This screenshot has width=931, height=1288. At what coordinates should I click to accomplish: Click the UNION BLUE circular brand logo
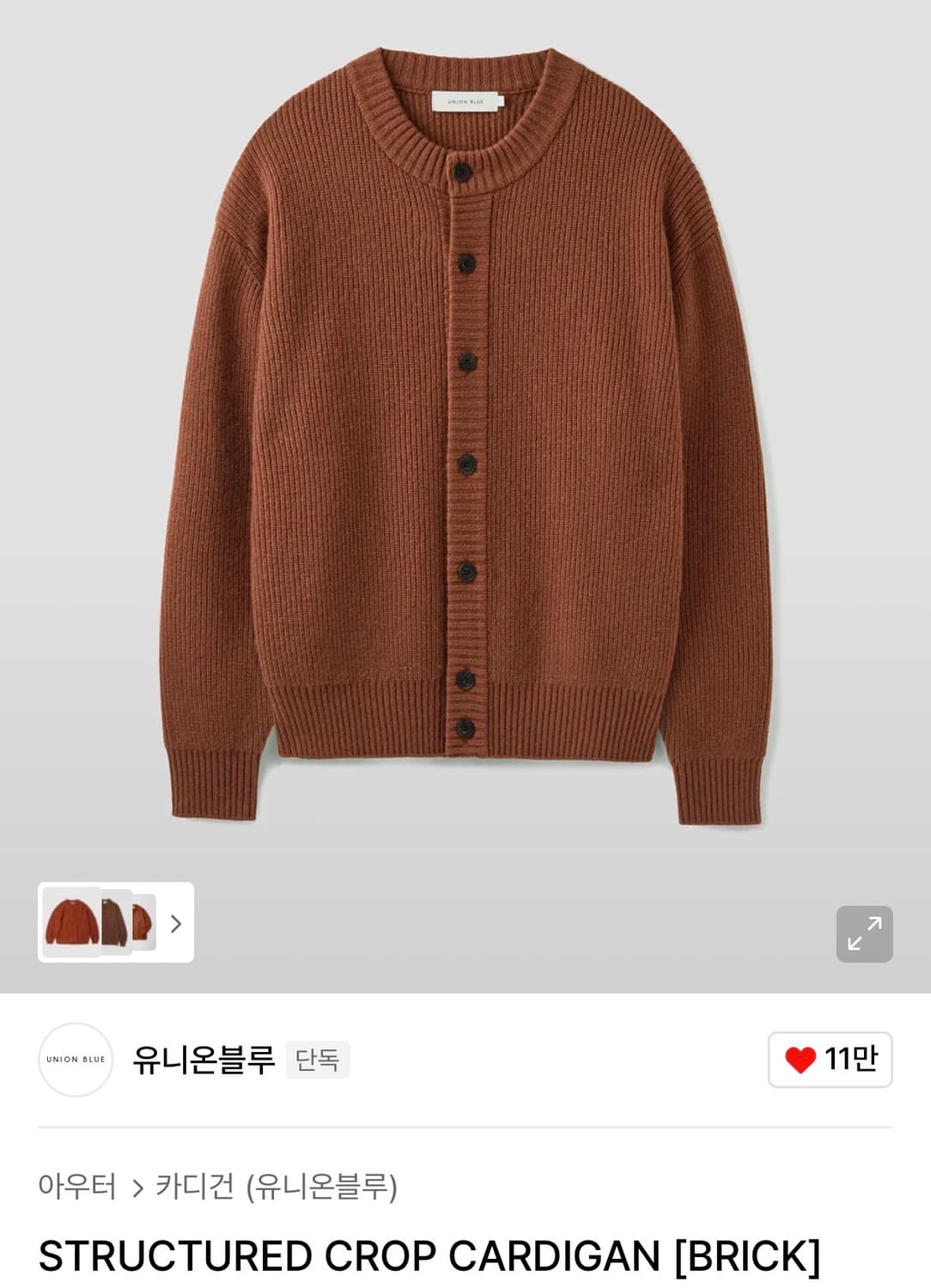(76, 1060)
